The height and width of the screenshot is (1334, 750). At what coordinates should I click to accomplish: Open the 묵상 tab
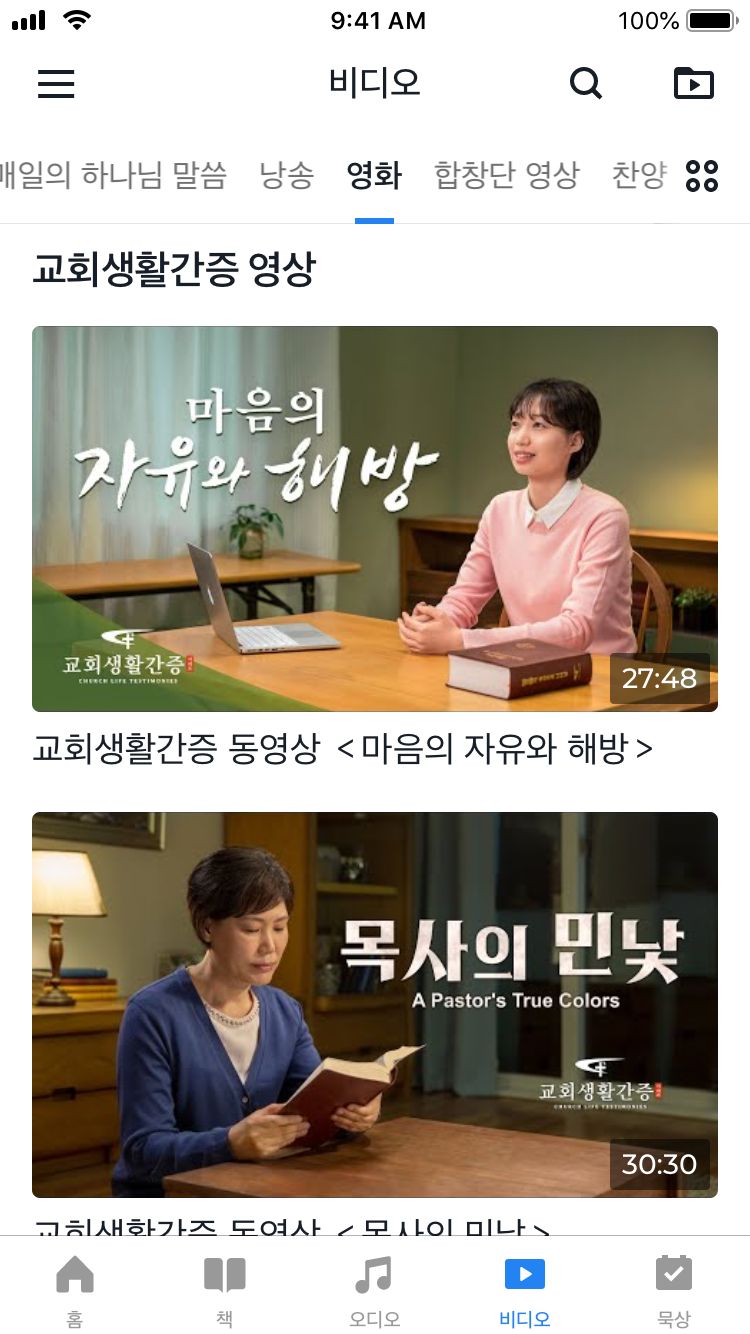click(673, 1288)
